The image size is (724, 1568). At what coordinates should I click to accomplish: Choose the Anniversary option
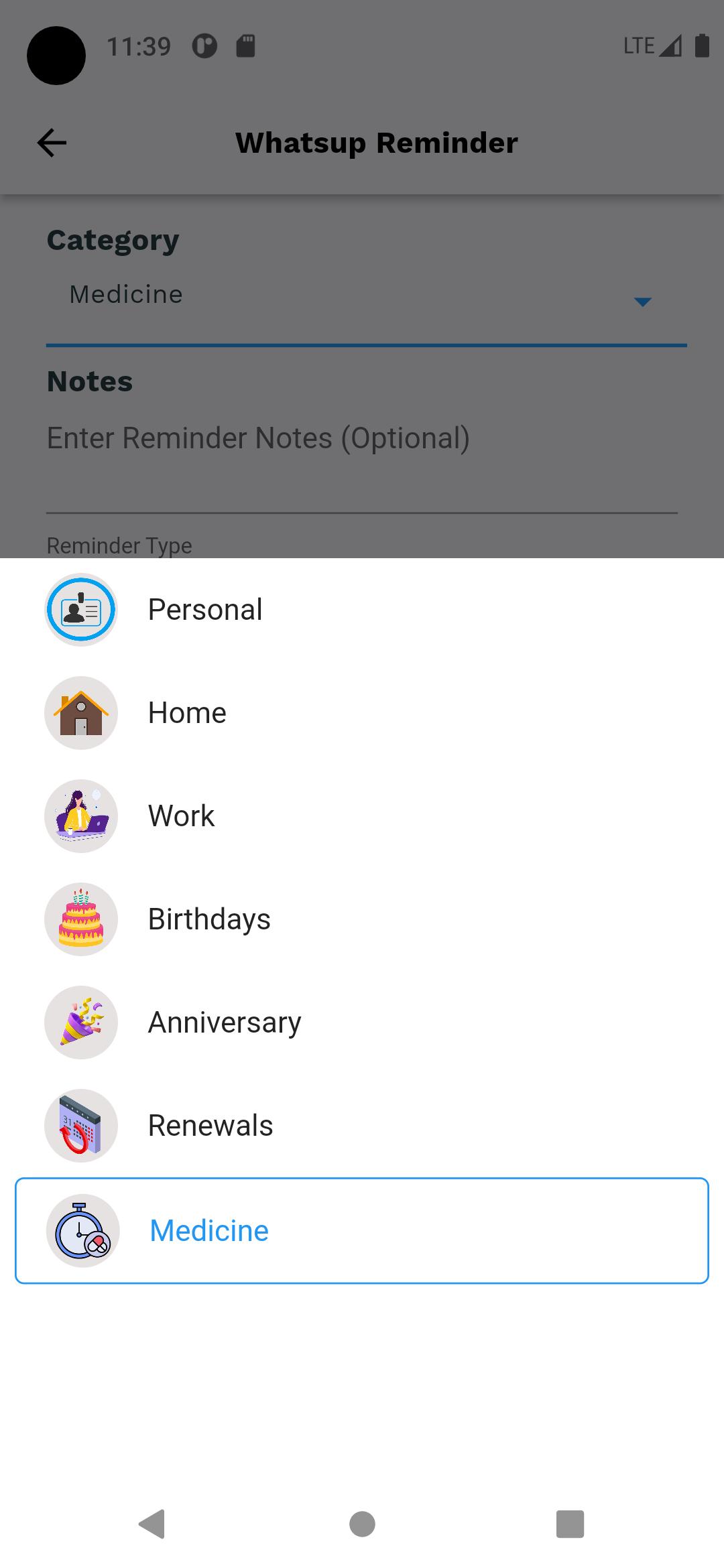point(362,1023)
